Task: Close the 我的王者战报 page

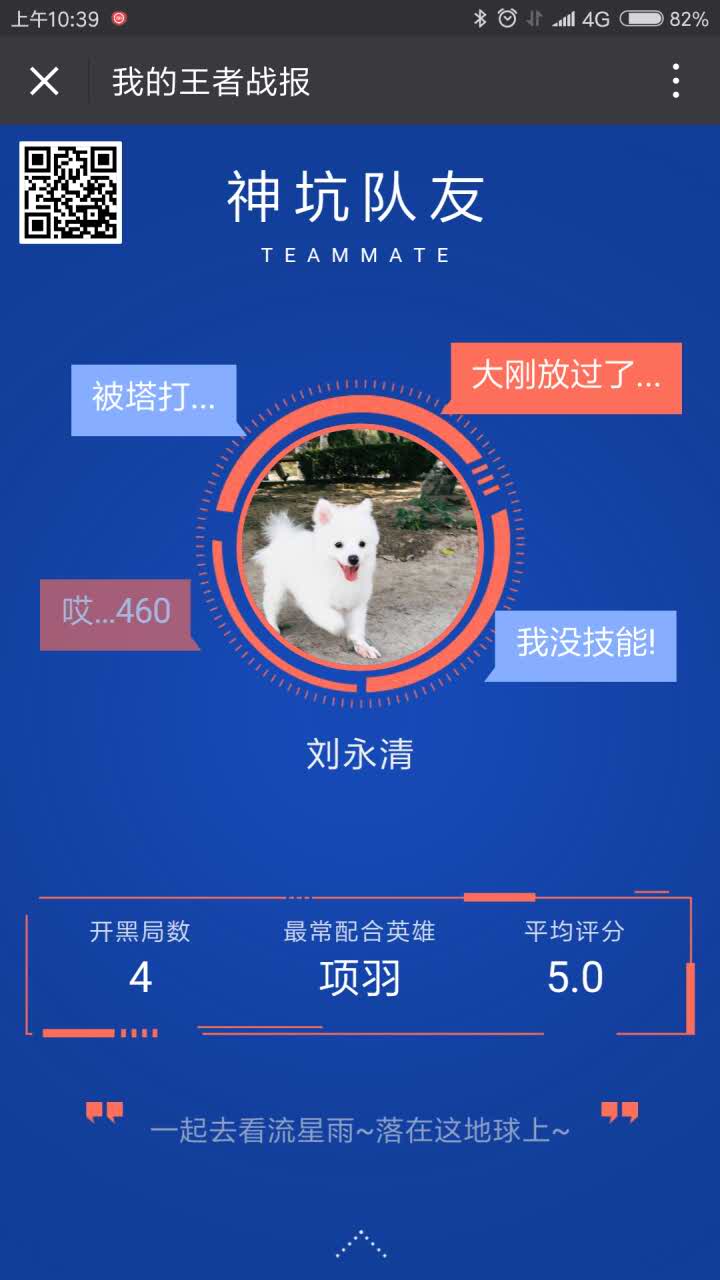Action: (44, 81)
